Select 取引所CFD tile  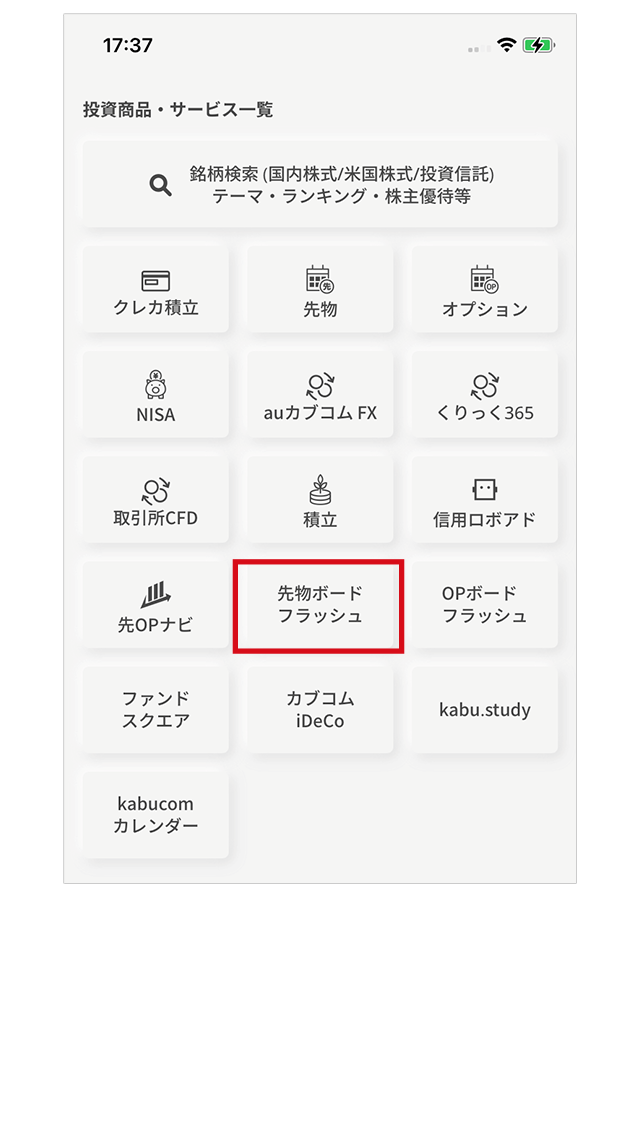pos(156,500)
